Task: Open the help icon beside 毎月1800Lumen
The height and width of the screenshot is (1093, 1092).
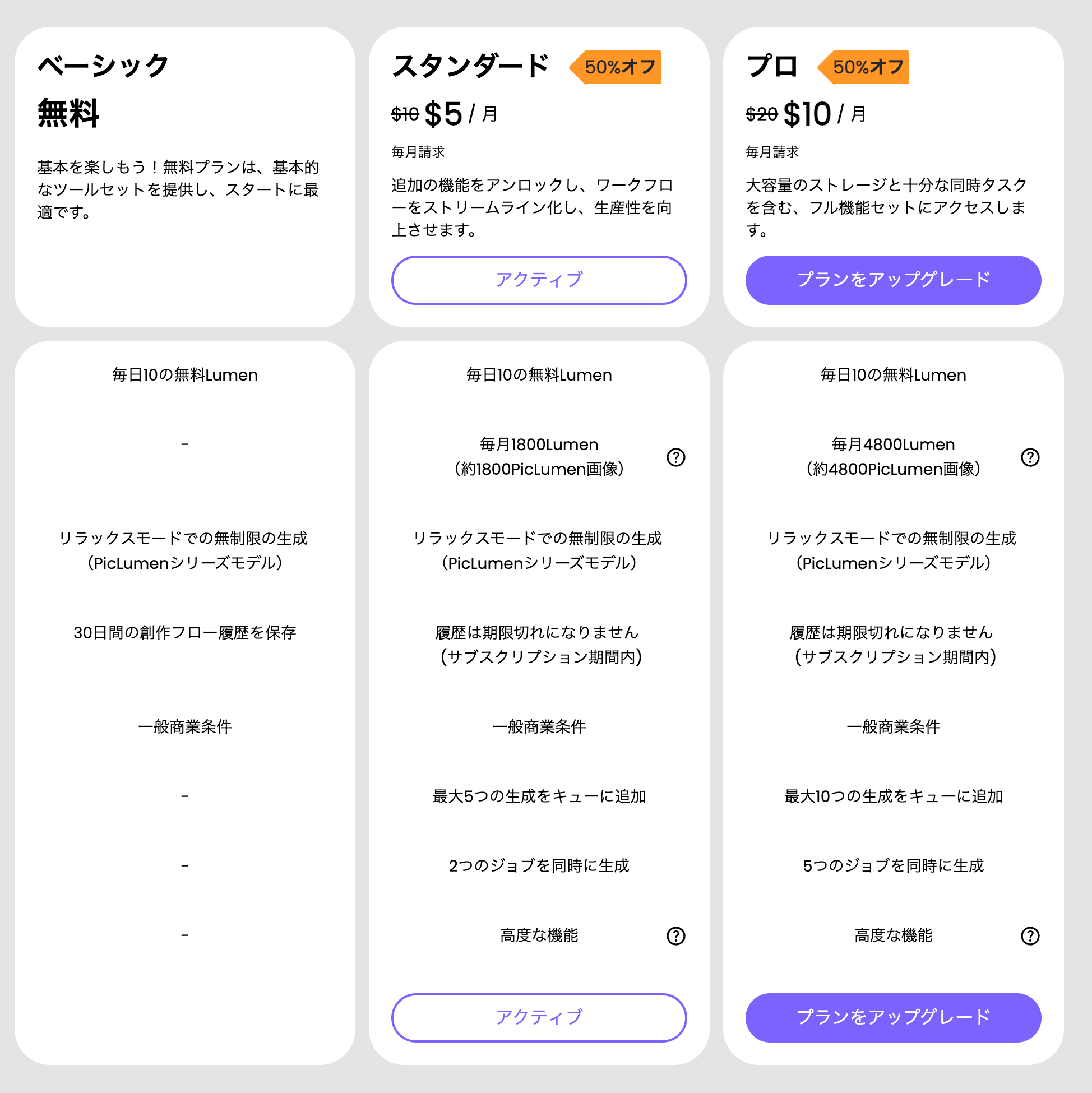Action: point(675,457)
